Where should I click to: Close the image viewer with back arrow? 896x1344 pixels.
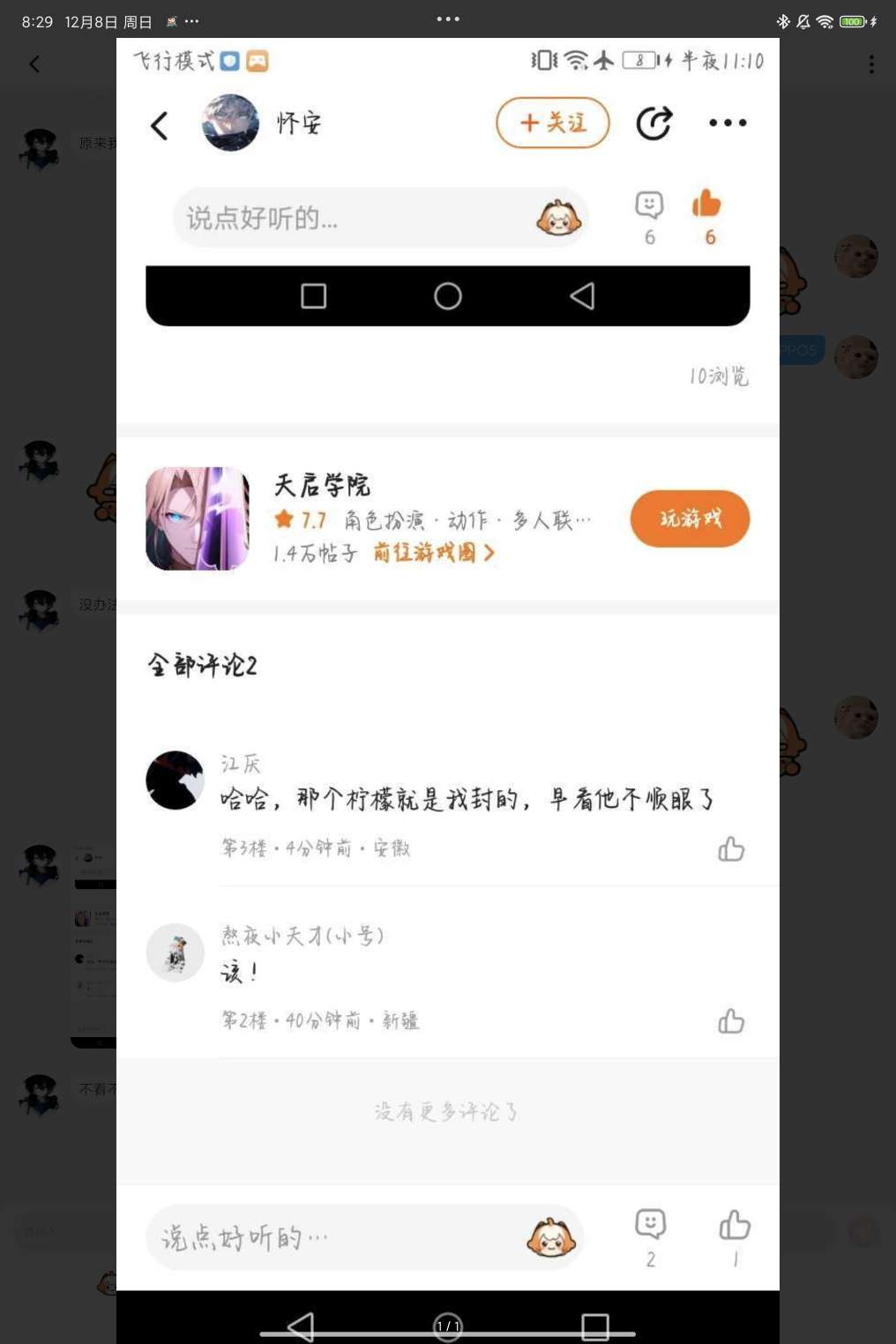[x=34, y=64]
